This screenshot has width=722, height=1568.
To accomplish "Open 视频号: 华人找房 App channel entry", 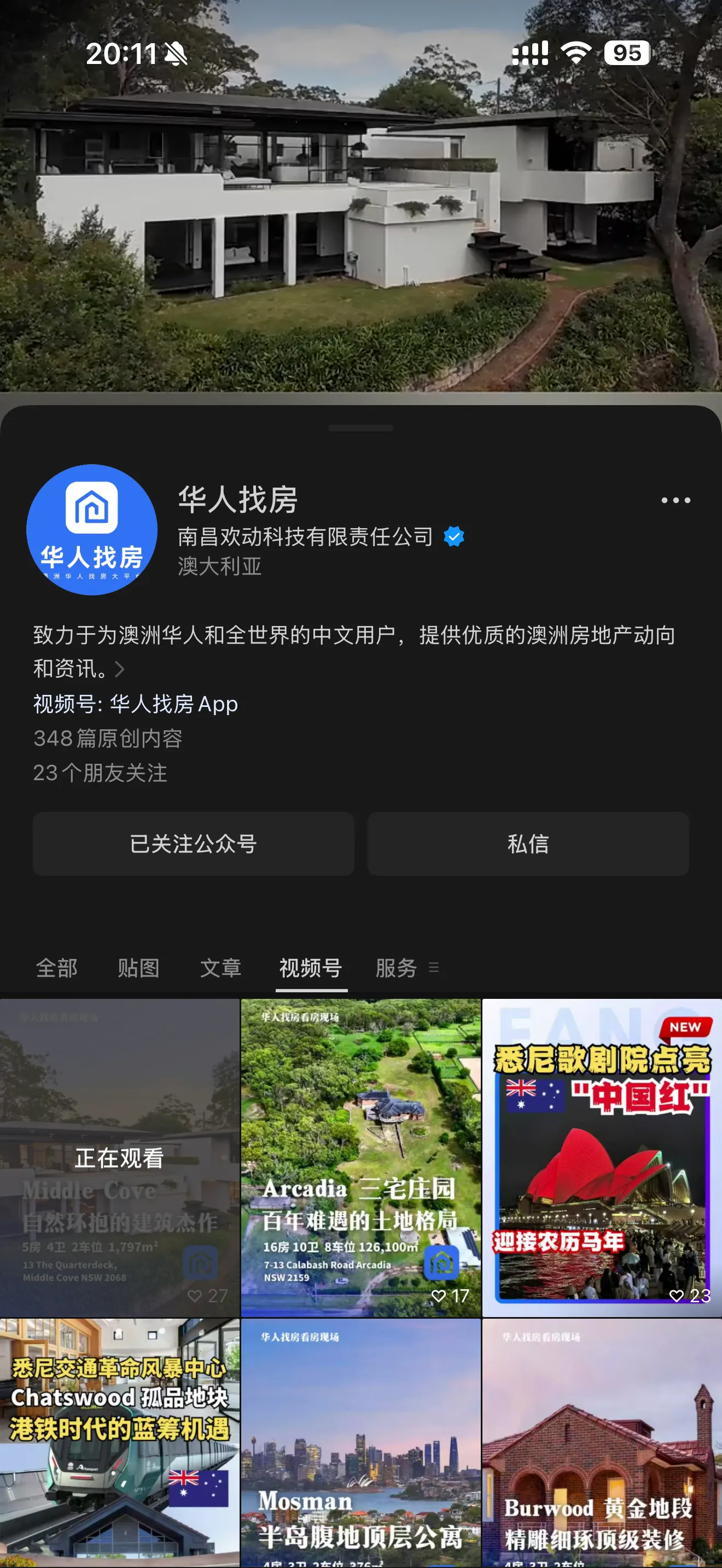I will [135, 705].
